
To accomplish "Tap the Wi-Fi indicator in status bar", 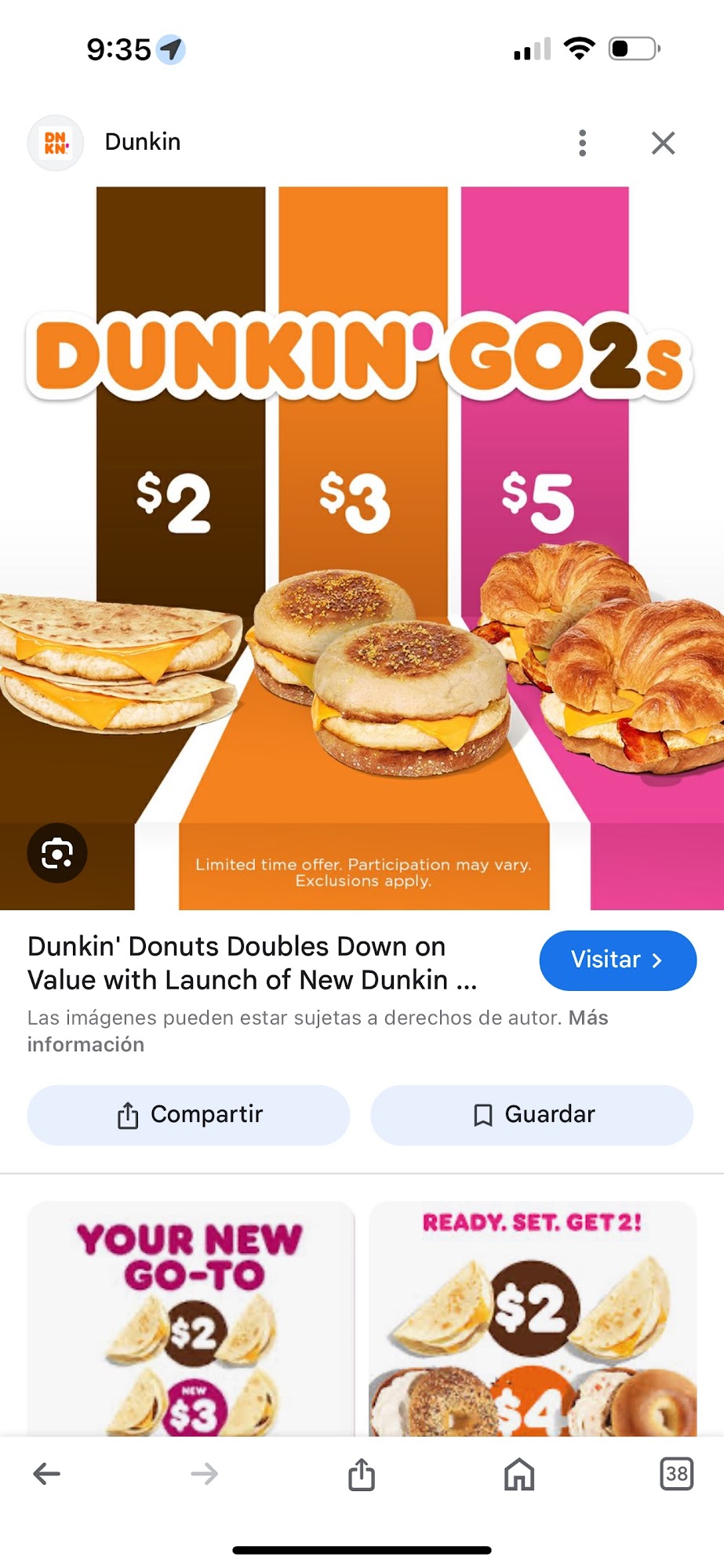I will tap(578, 49).
